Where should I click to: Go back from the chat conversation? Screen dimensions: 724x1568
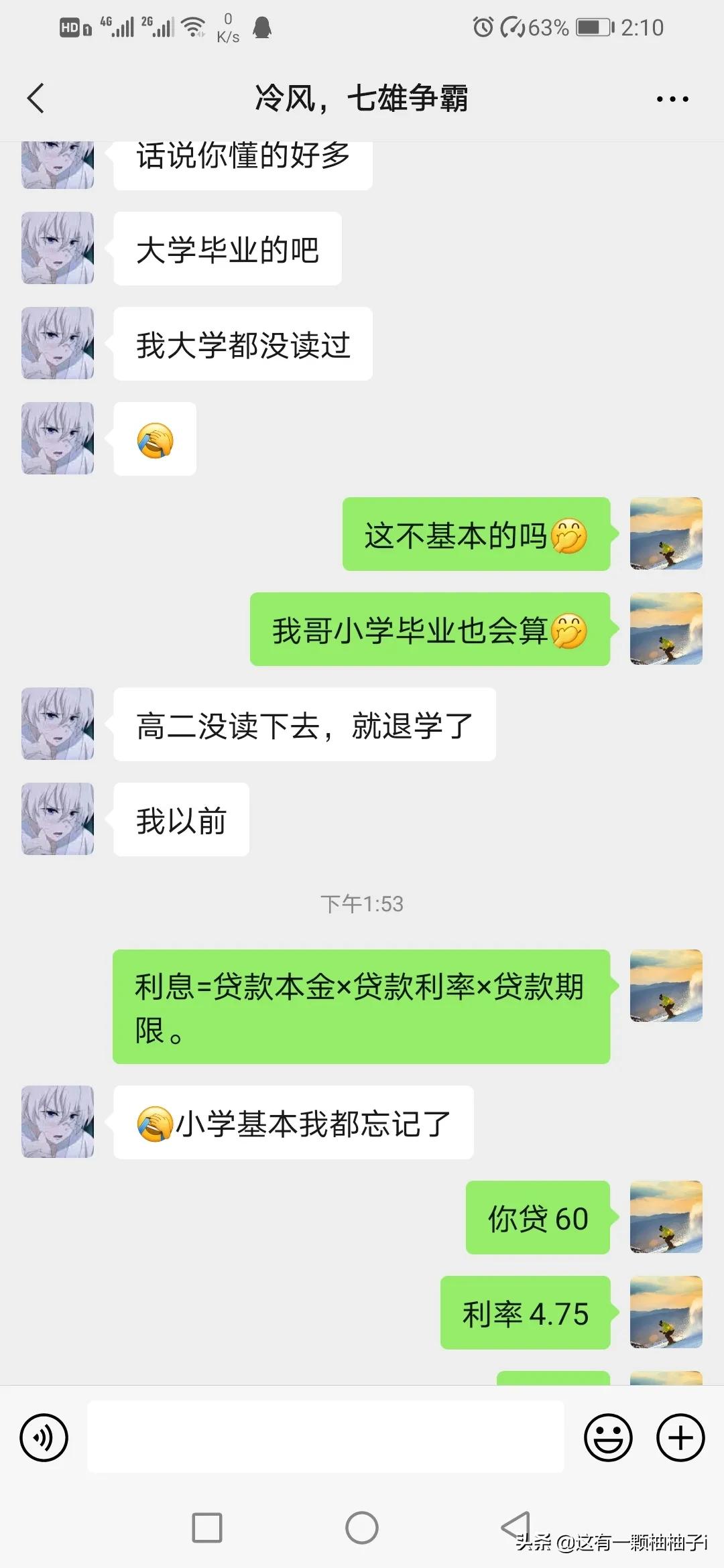(36, 99)
